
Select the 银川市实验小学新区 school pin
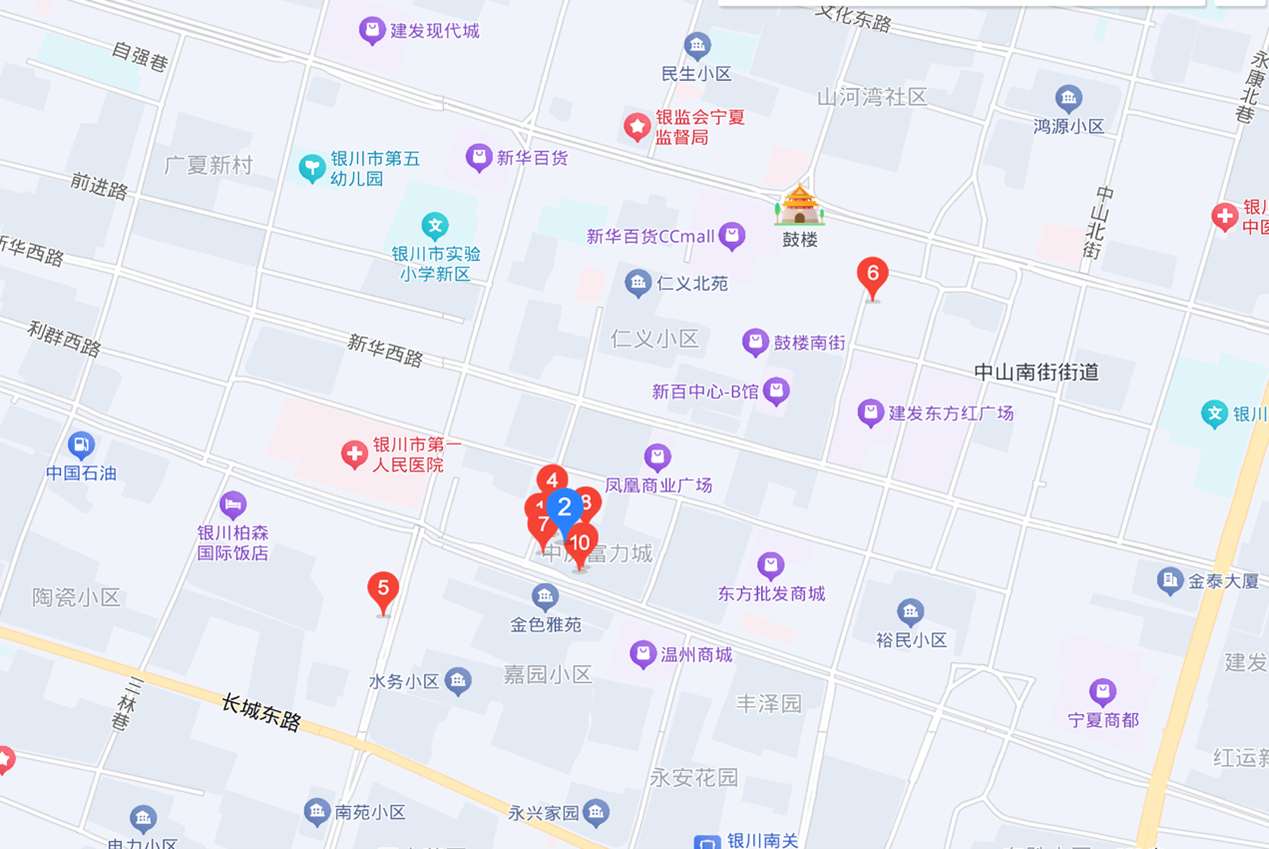click(x=434, y=225)
